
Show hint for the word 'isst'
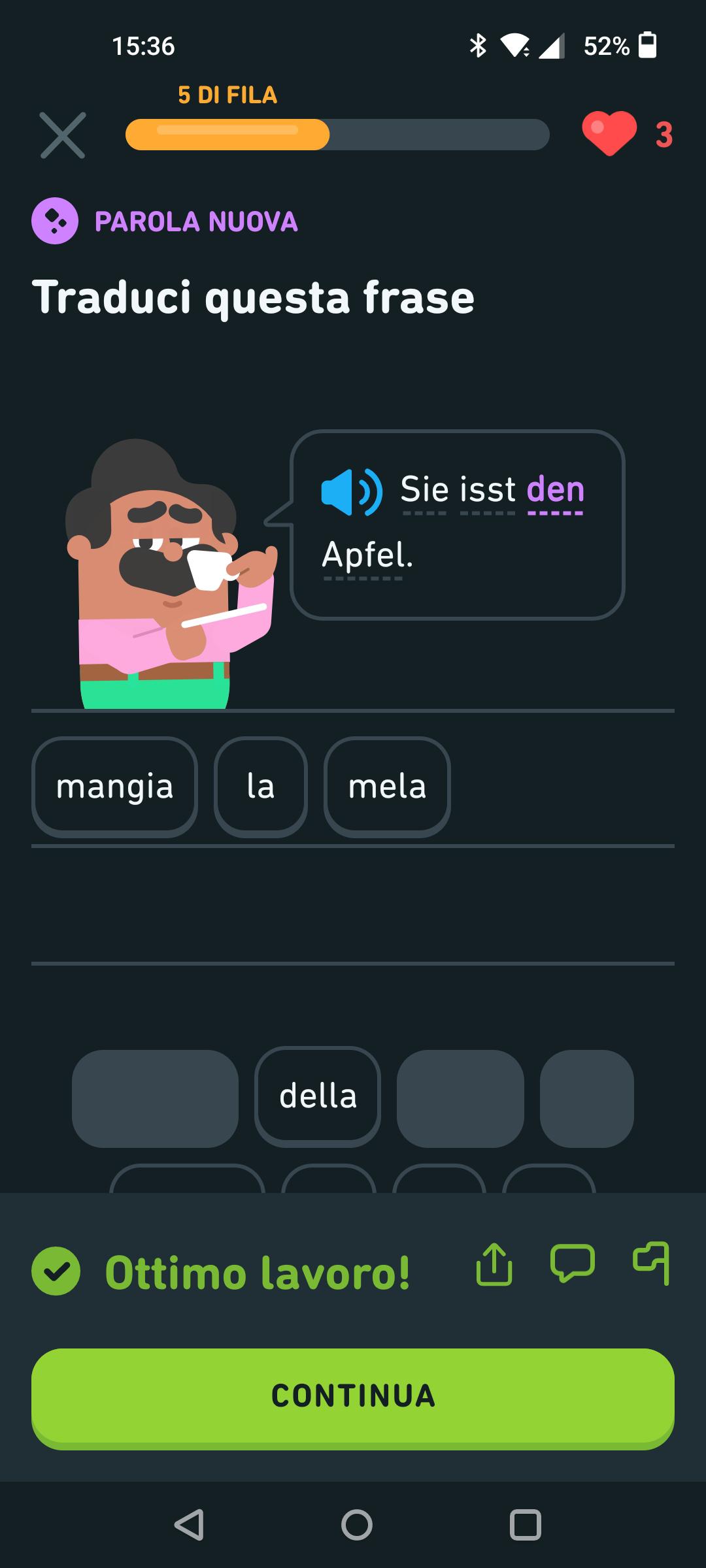click(488, 490)
